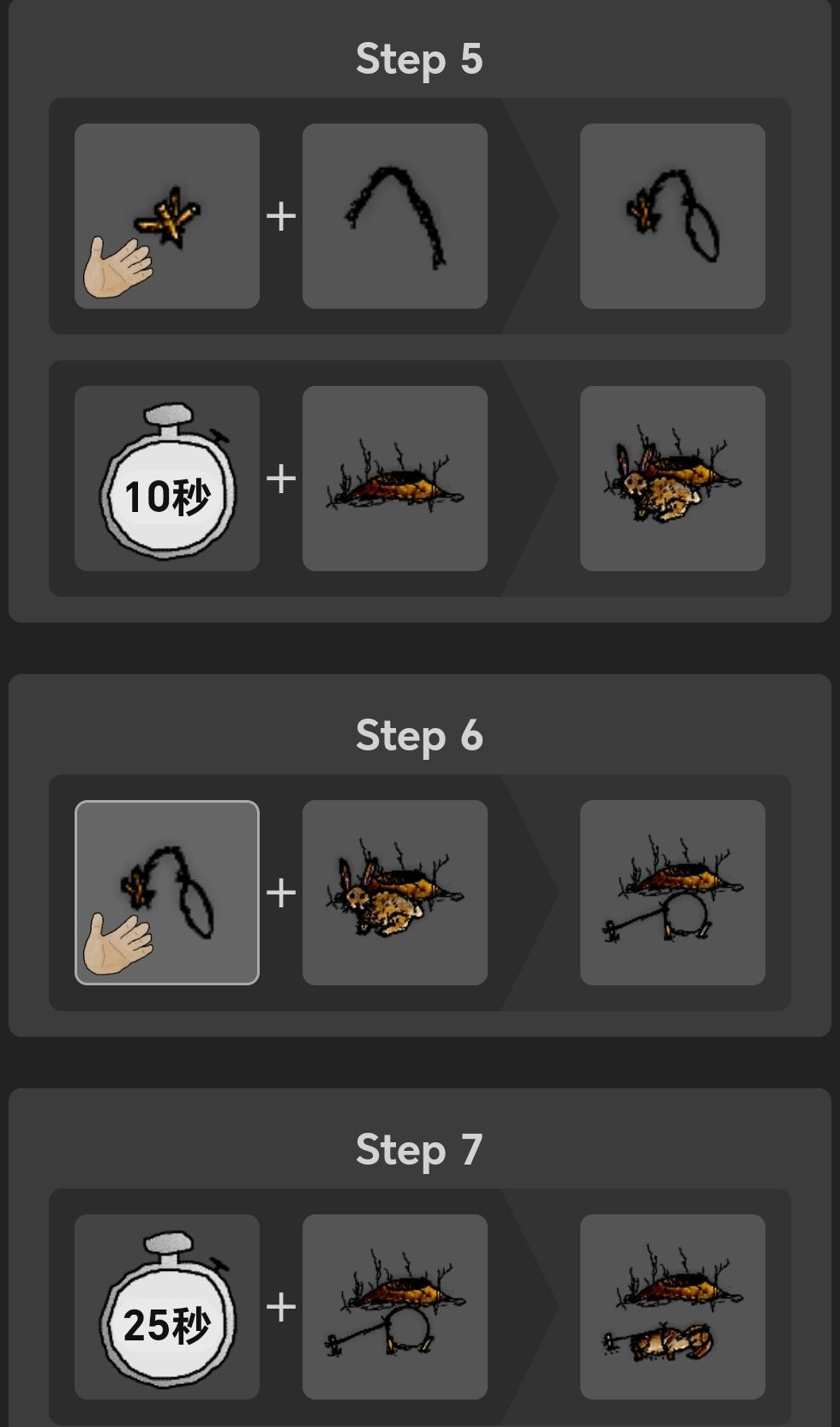Select the highlighted hand-held snare tile in Step 6

coord(167,893)
